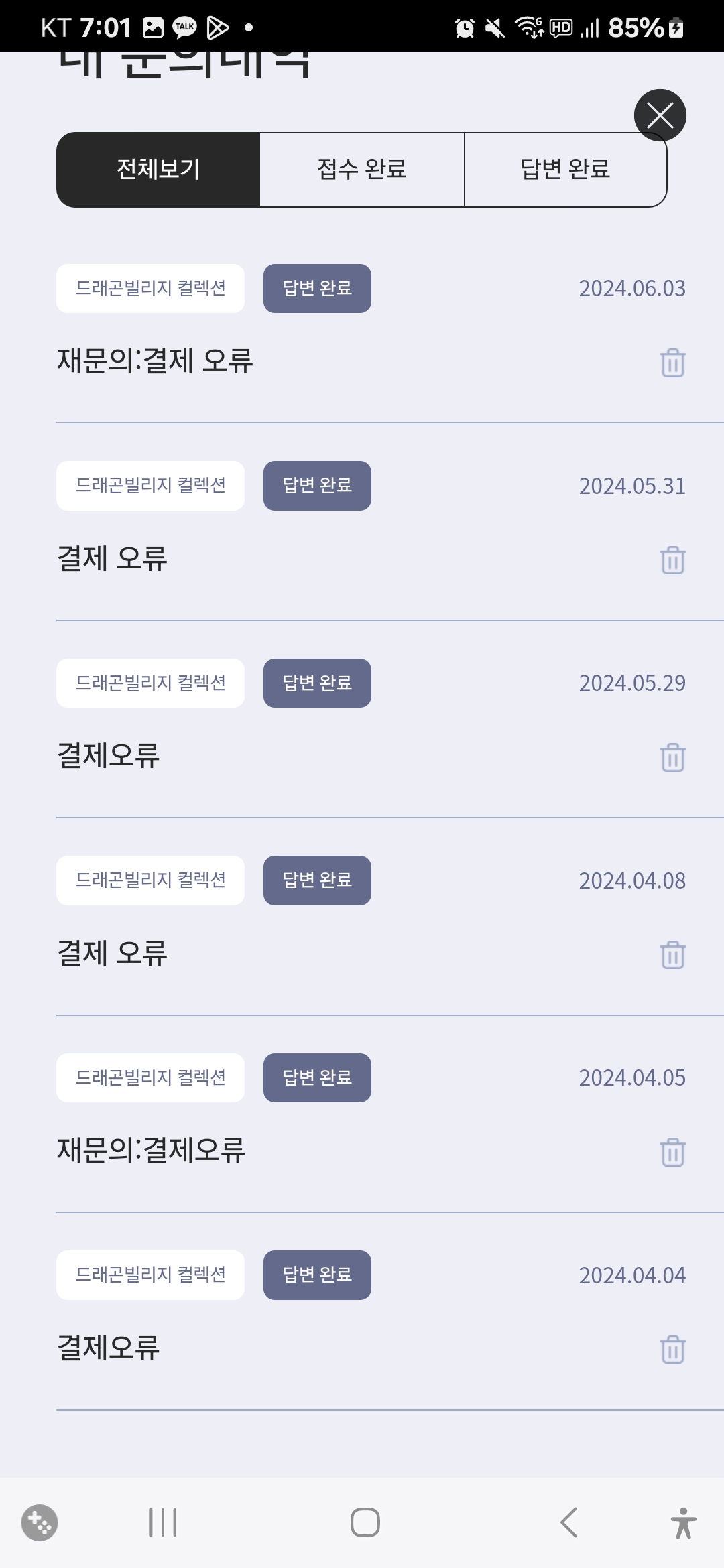Open the 결제 오류 inquiry from 2024.04.08

pyautogui.click(x=112, y=953)
